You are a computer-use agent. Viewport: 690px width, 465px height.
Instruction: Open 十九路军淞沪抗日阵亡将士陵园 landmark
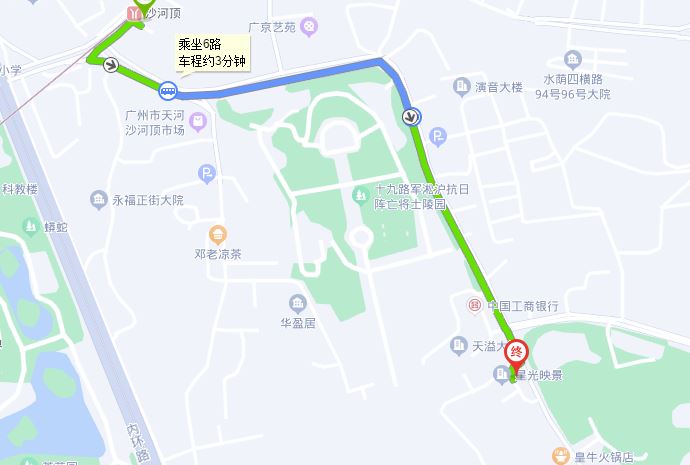point(360,194)
